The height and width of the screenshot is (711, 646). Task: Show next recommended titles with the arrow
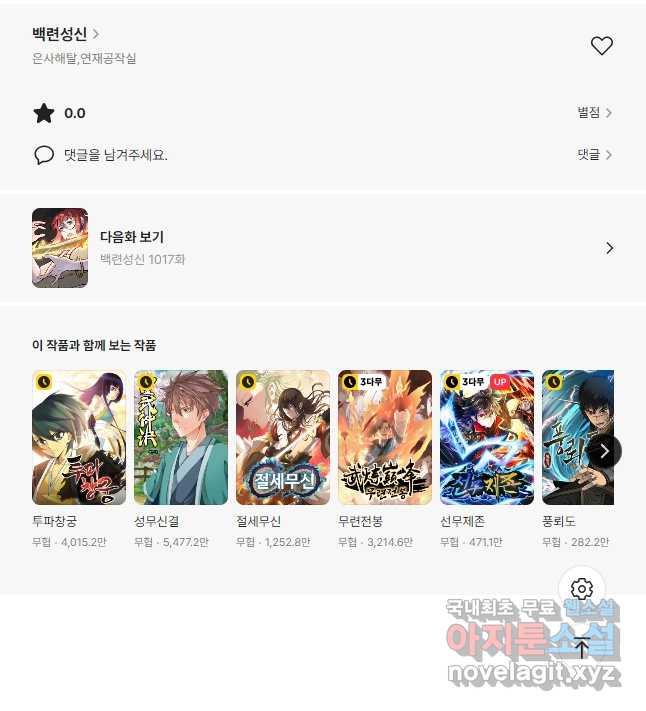(x=604, y=451)
